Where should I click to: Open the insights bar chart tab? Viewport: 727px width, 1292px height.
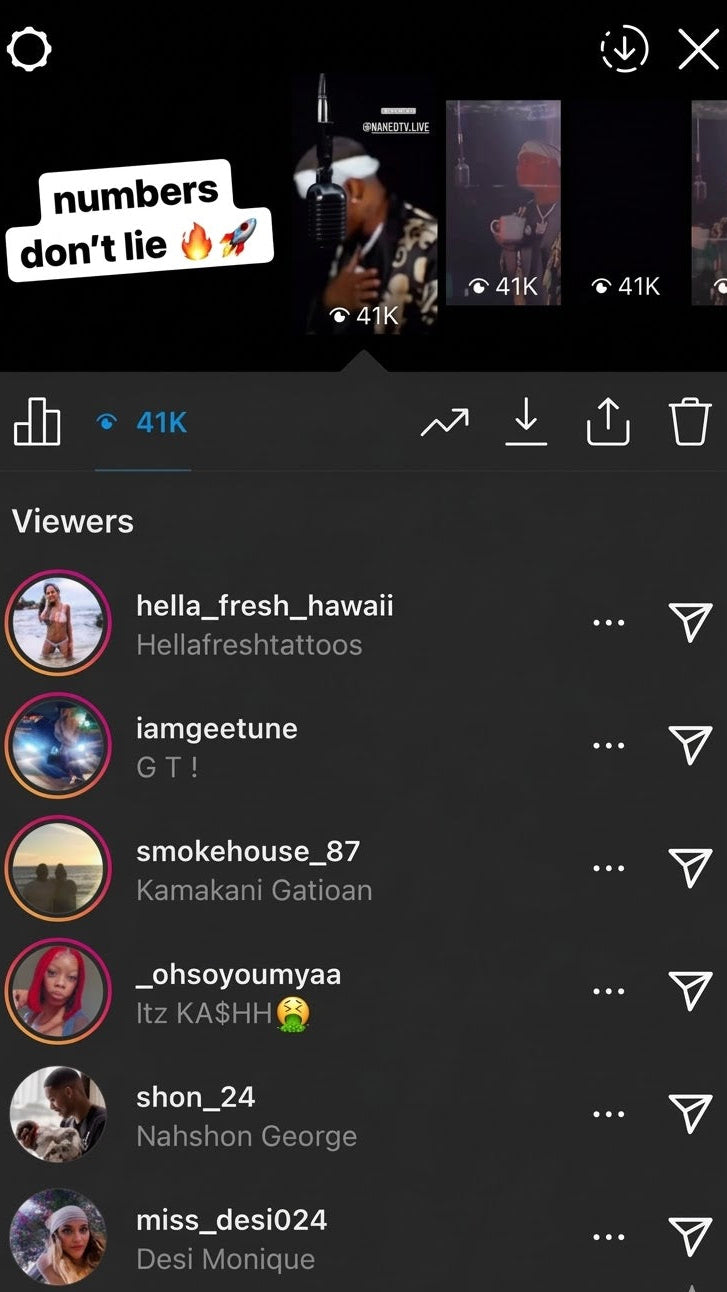[37, 422]
